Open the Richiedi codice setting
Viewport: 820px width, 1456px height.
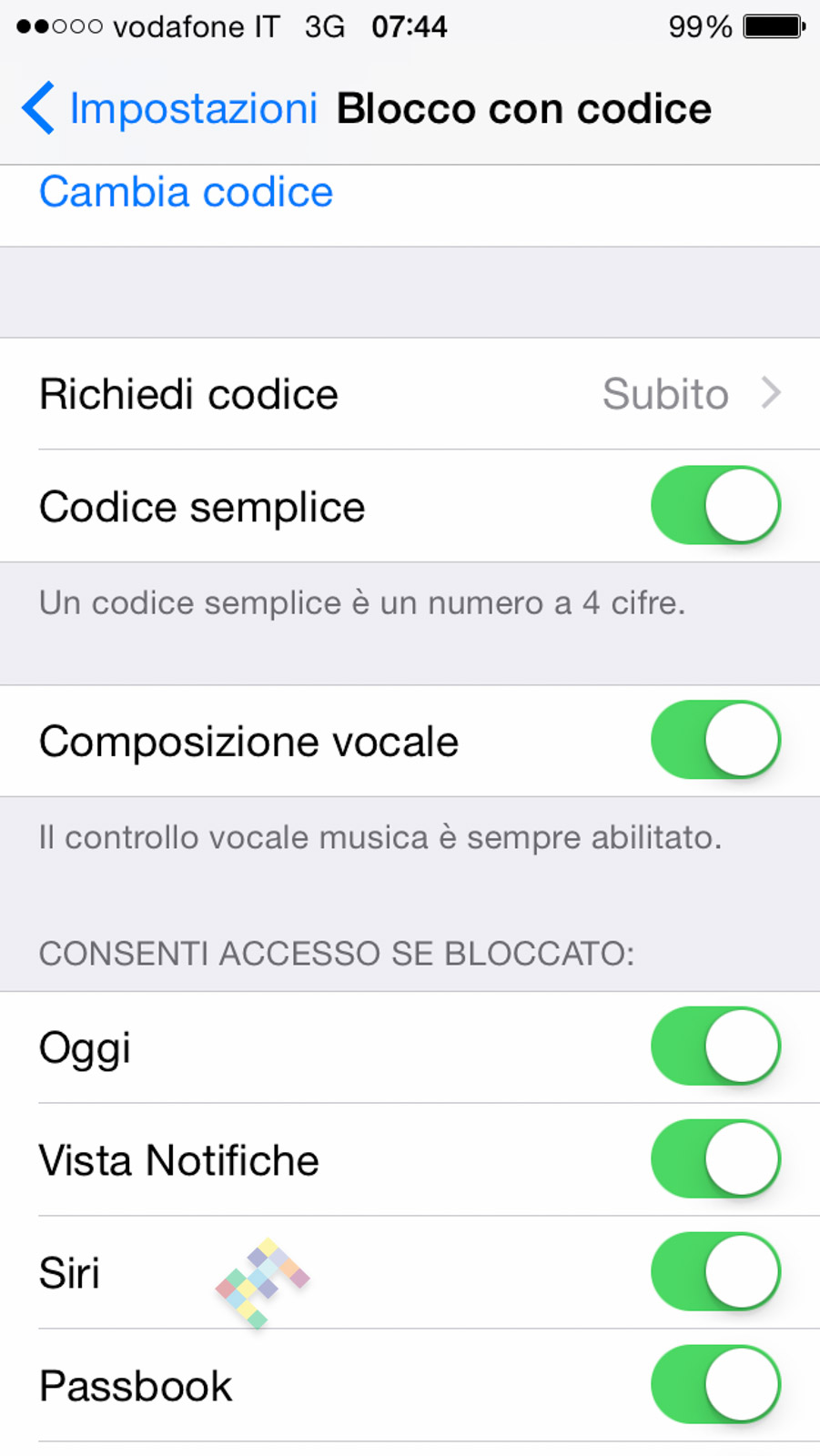click(410, 394)
